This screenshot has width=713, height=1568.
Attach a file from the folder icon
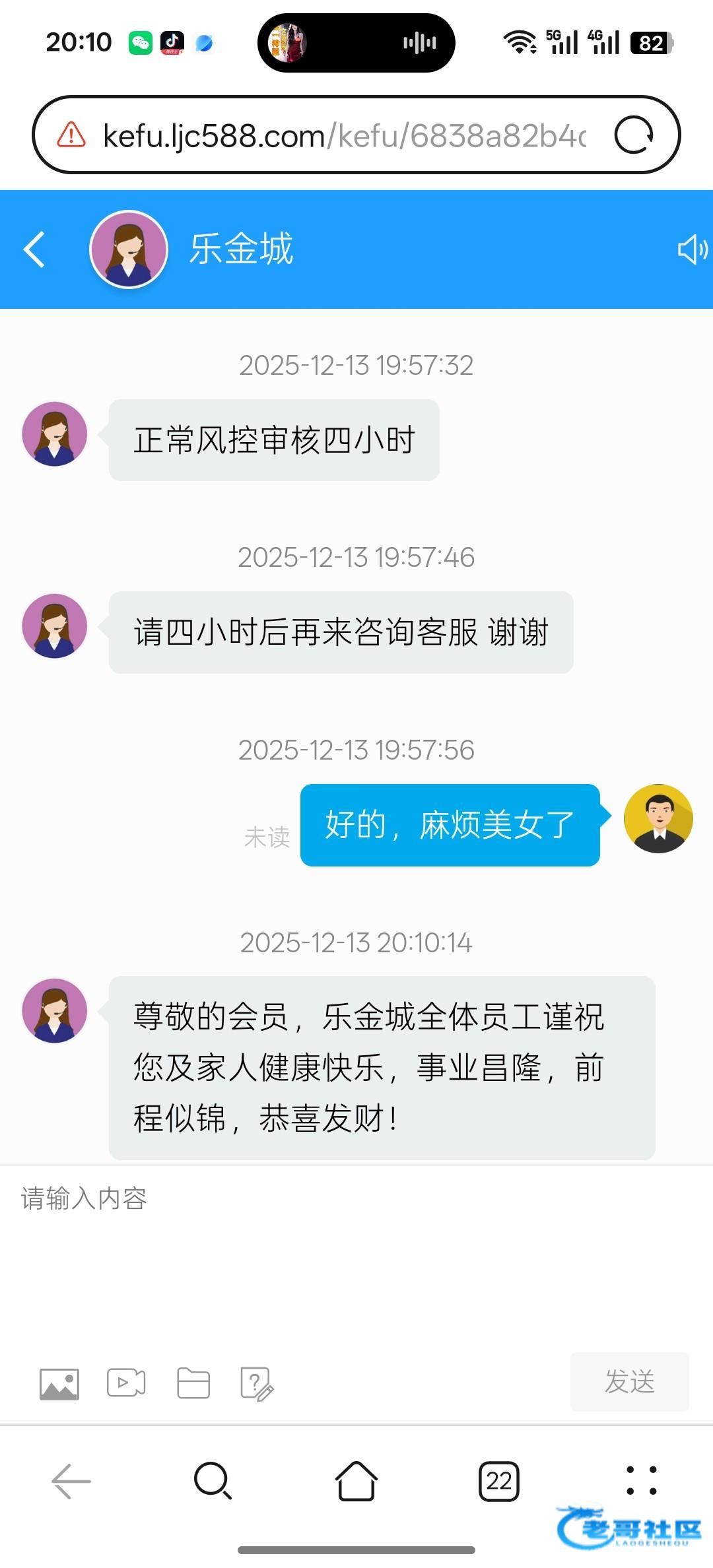pos(193,1383)
